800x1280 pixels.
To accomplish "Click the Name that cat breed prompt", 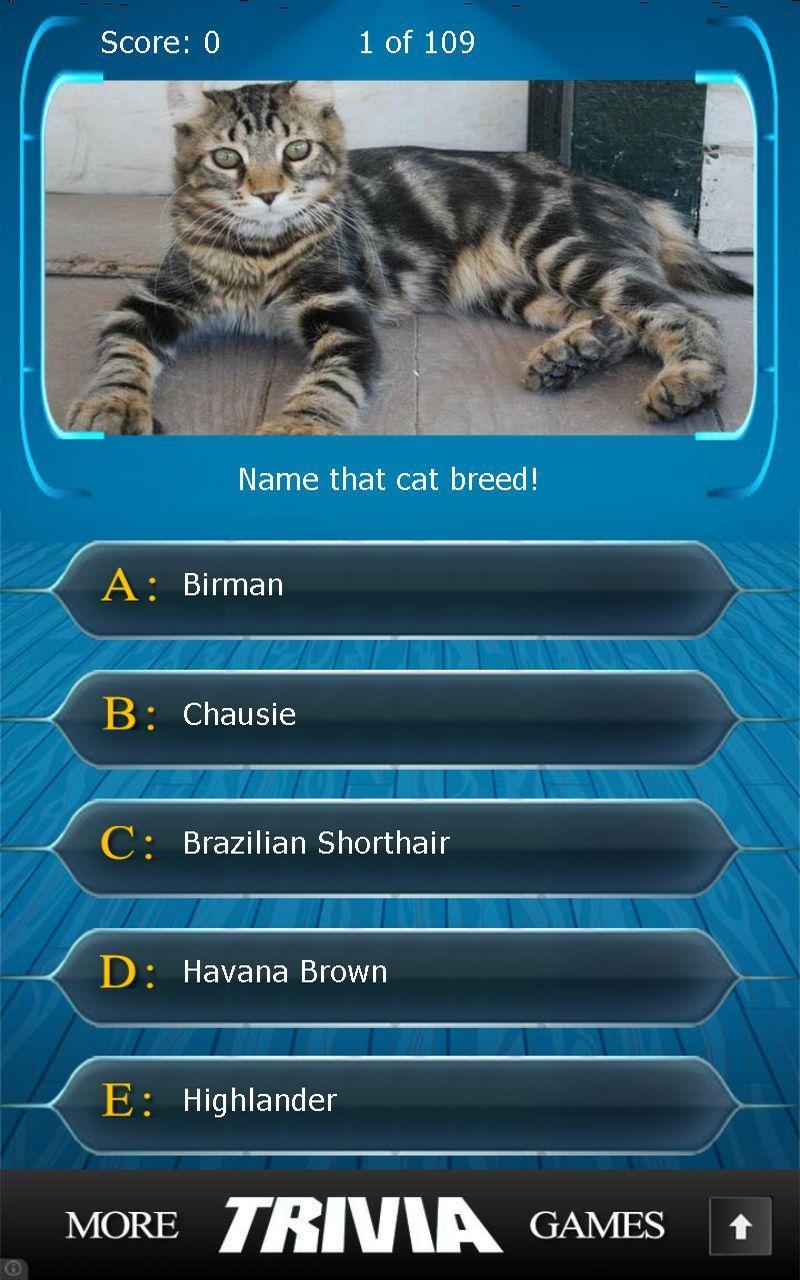I will click(x=388, y=479).
